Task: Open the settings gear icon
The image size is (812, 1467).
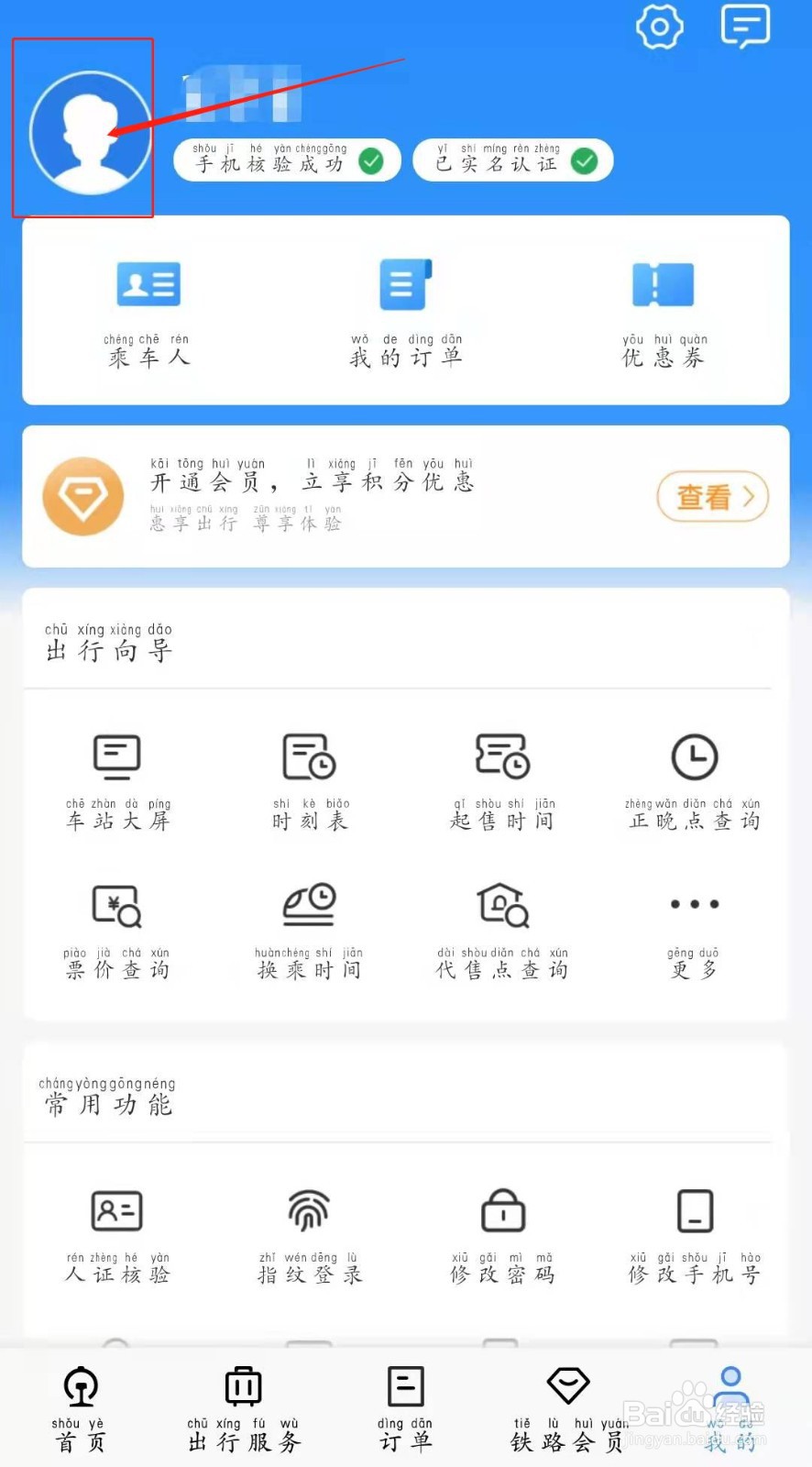Action: coord(660,27)
